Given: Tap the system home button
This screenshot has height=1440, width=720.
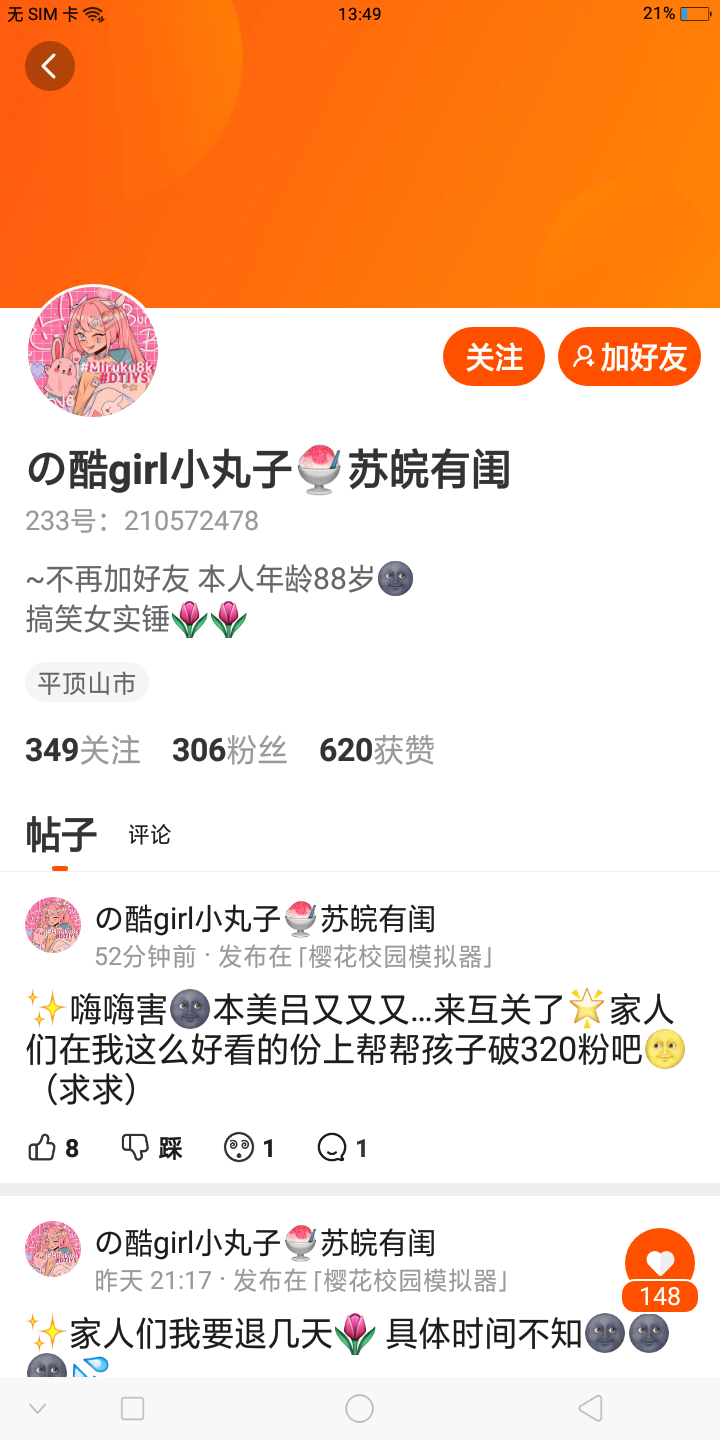Looking at the screenshot, I should [360, 1408].
